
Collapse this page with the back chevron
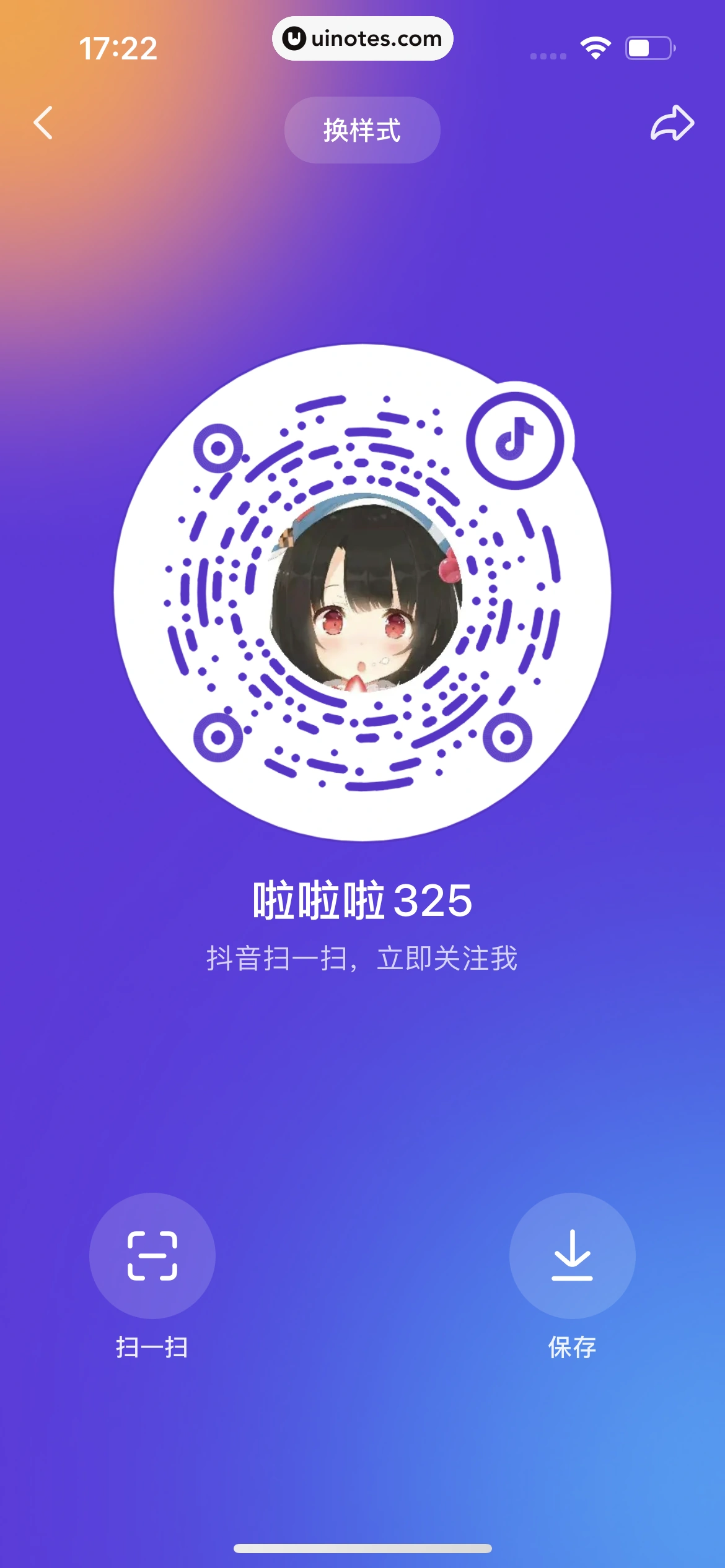point(43,123)
